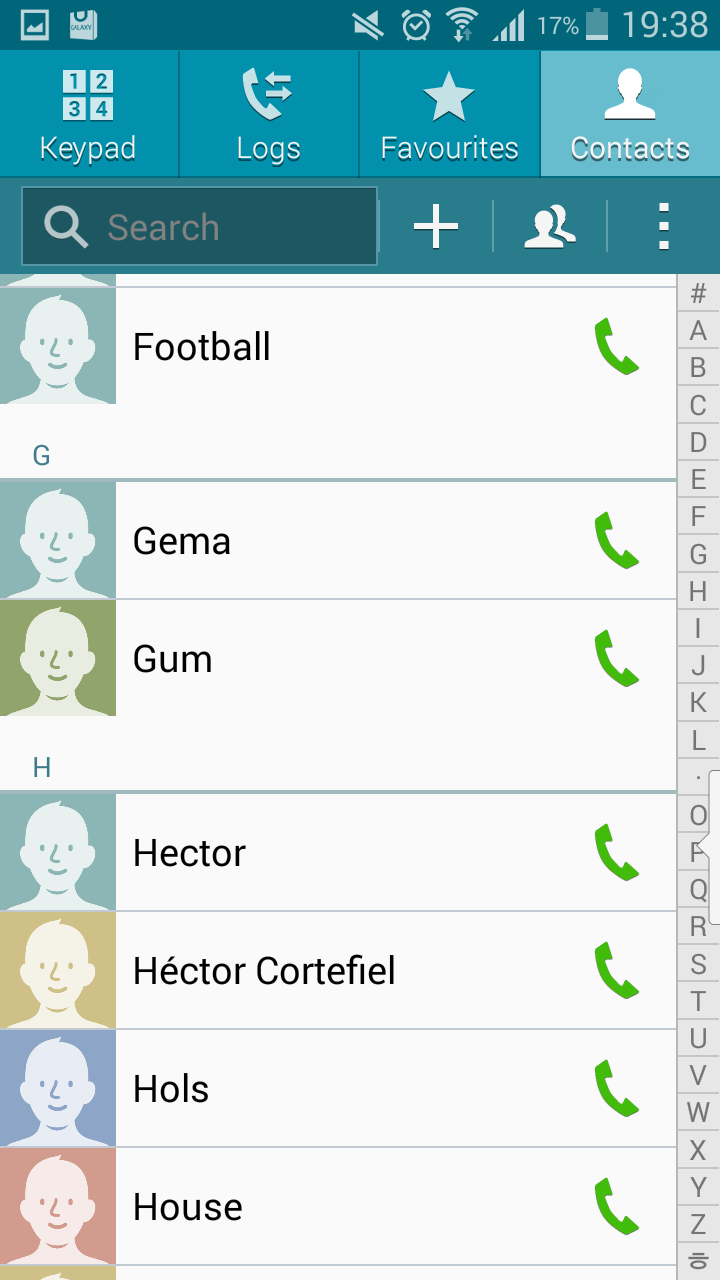720x1280 pixels.
Task: Focus the contacts Search field
Action: [200, 227]
